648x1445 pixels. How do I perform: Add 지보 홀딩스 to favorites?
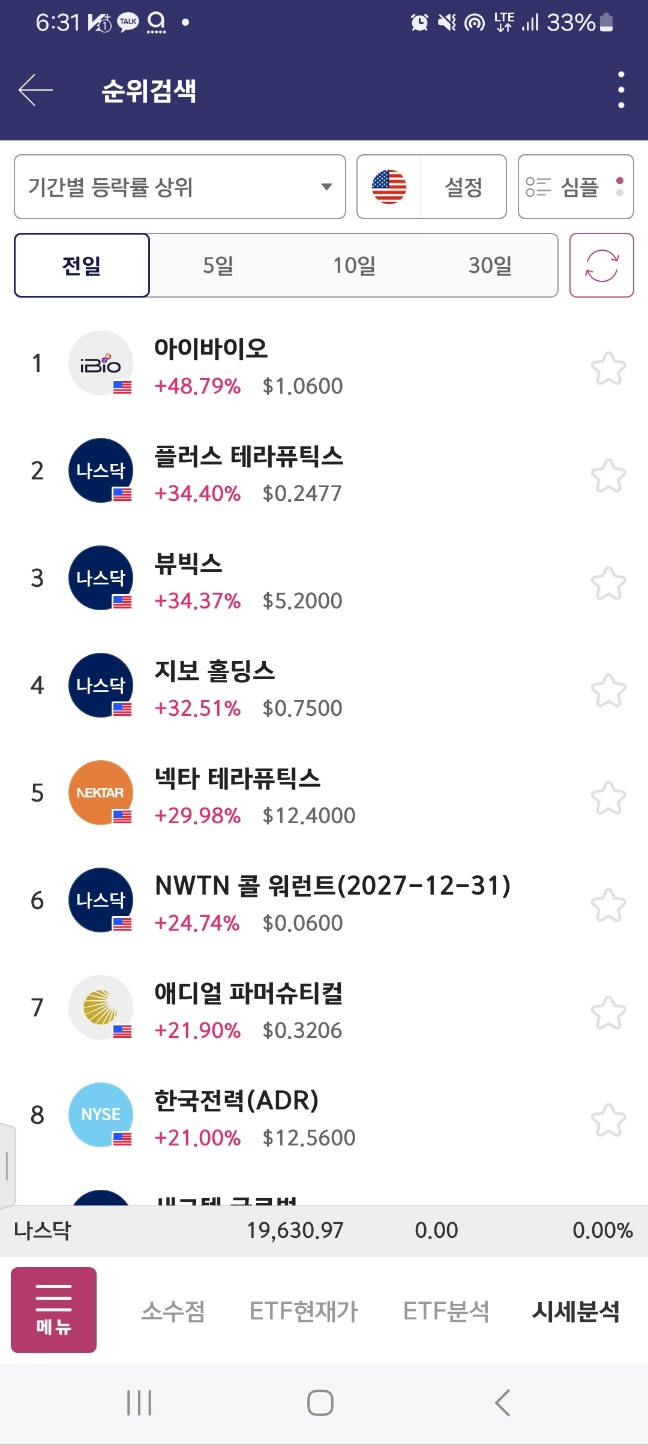pos(608,690)
